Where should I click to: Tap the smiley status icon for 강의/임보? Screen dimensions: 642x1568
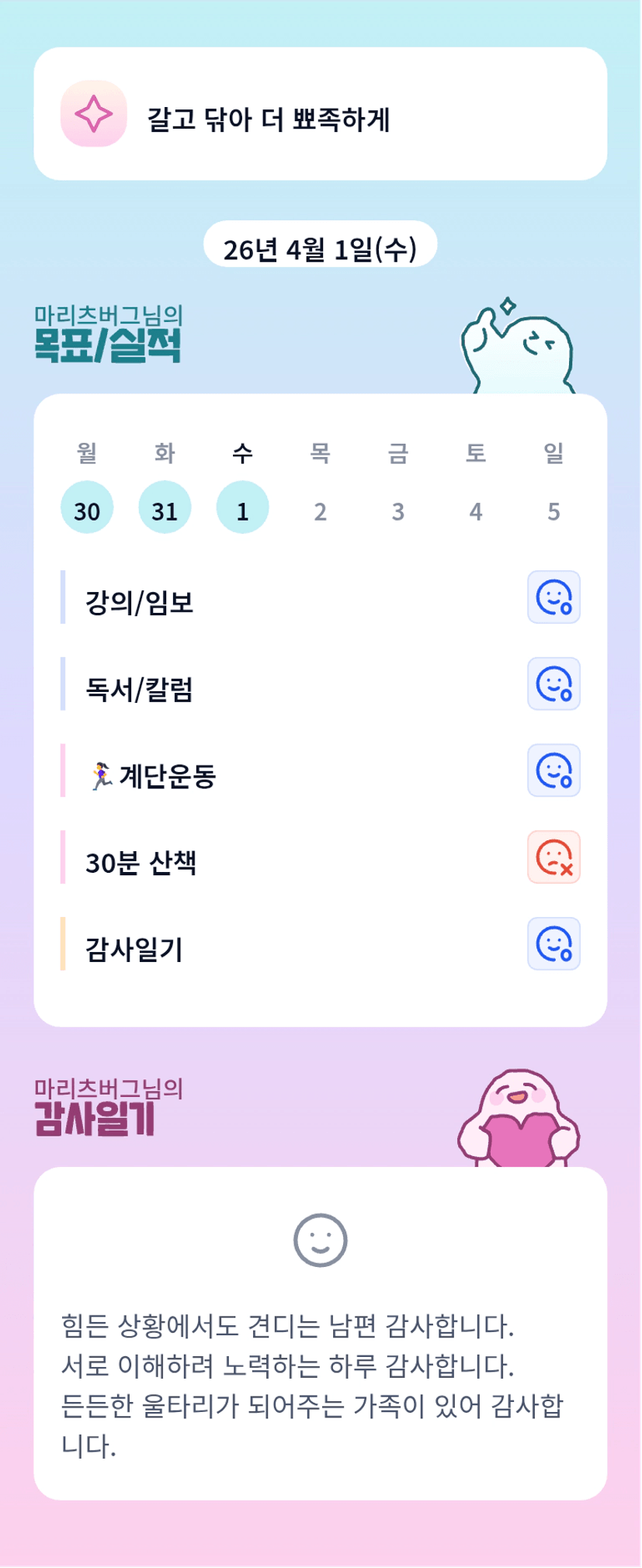point(554,597)
